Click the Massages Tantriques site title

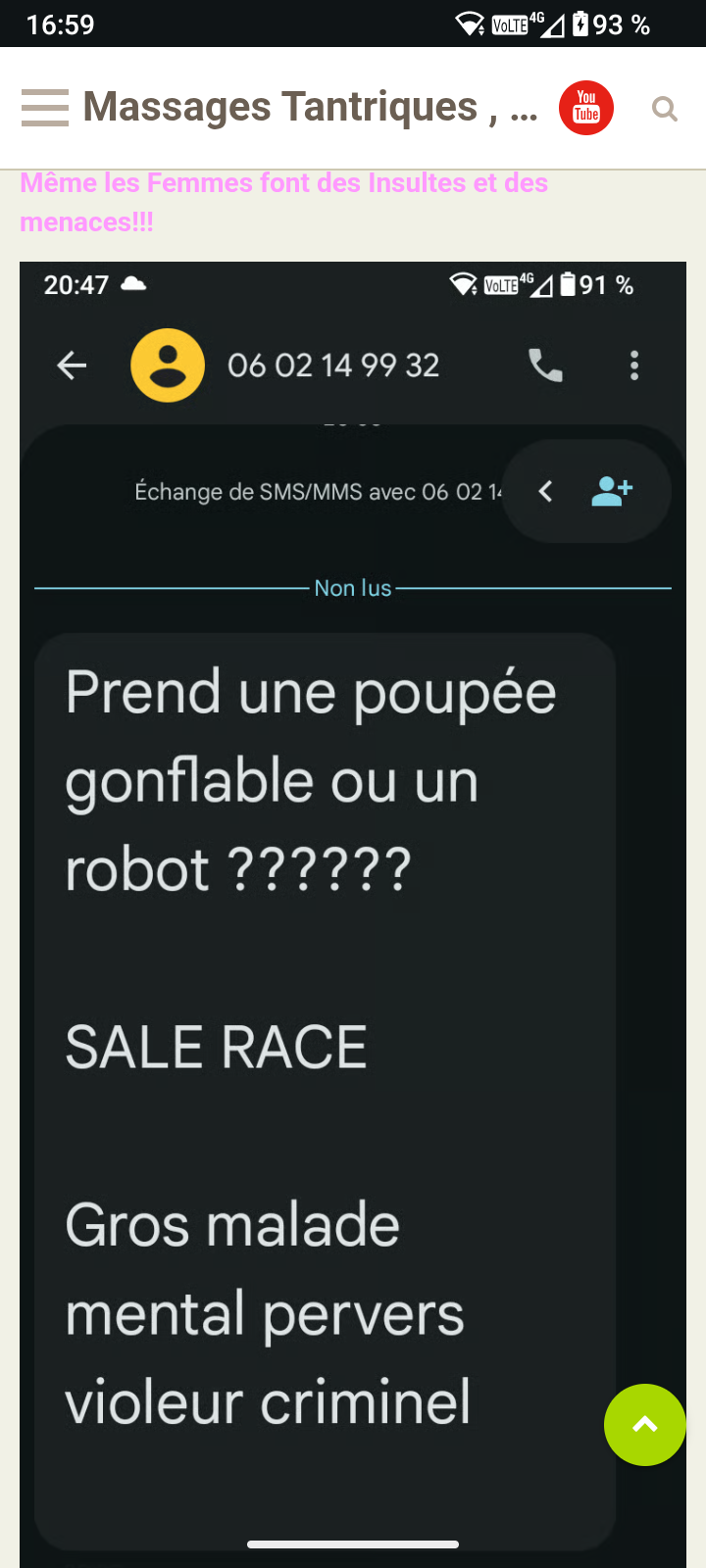tap(294, 107)
